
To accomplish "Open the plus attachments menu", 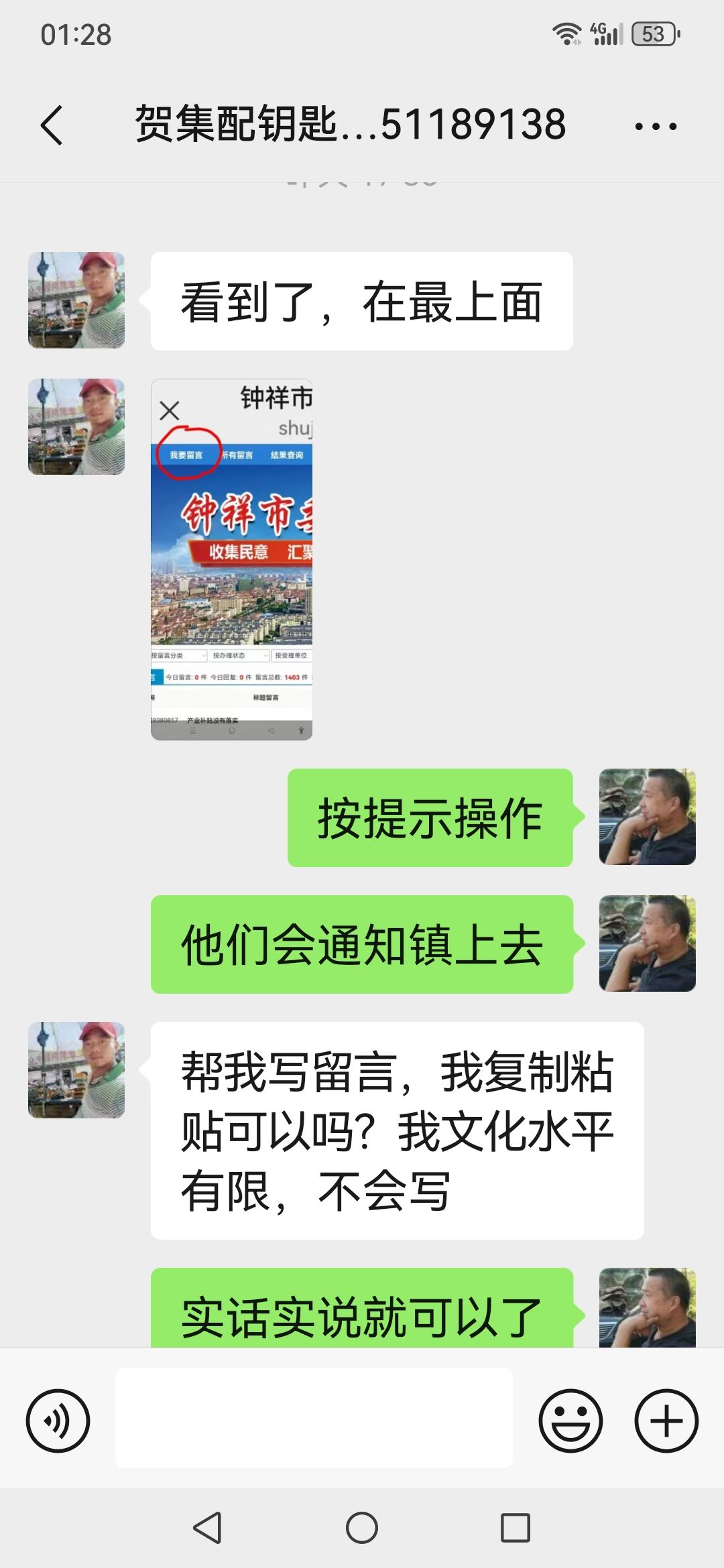I will (666, 1421).
